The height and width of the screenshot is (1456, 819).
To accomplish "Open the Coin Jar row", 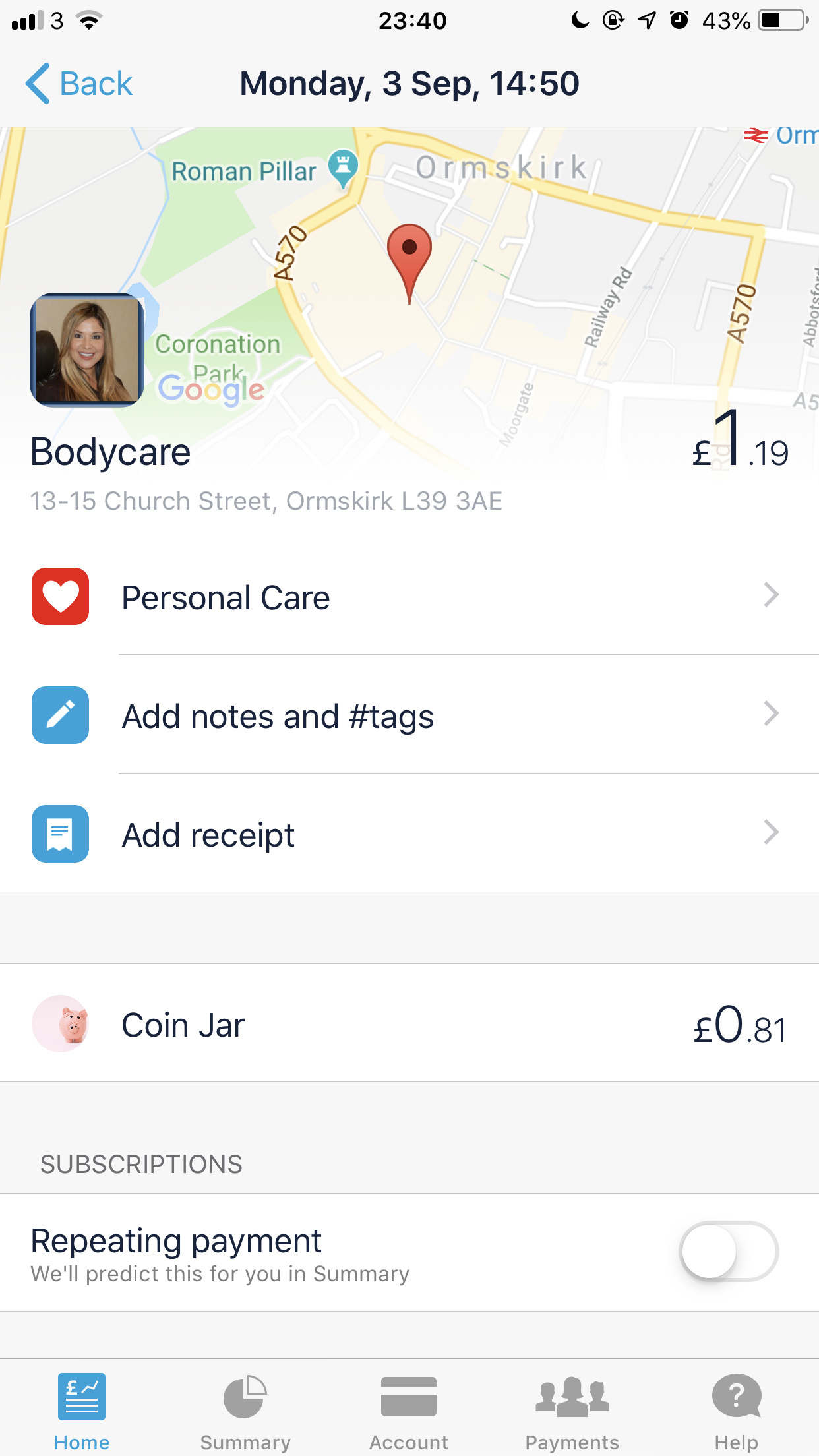I will [x=409, y=1025].
